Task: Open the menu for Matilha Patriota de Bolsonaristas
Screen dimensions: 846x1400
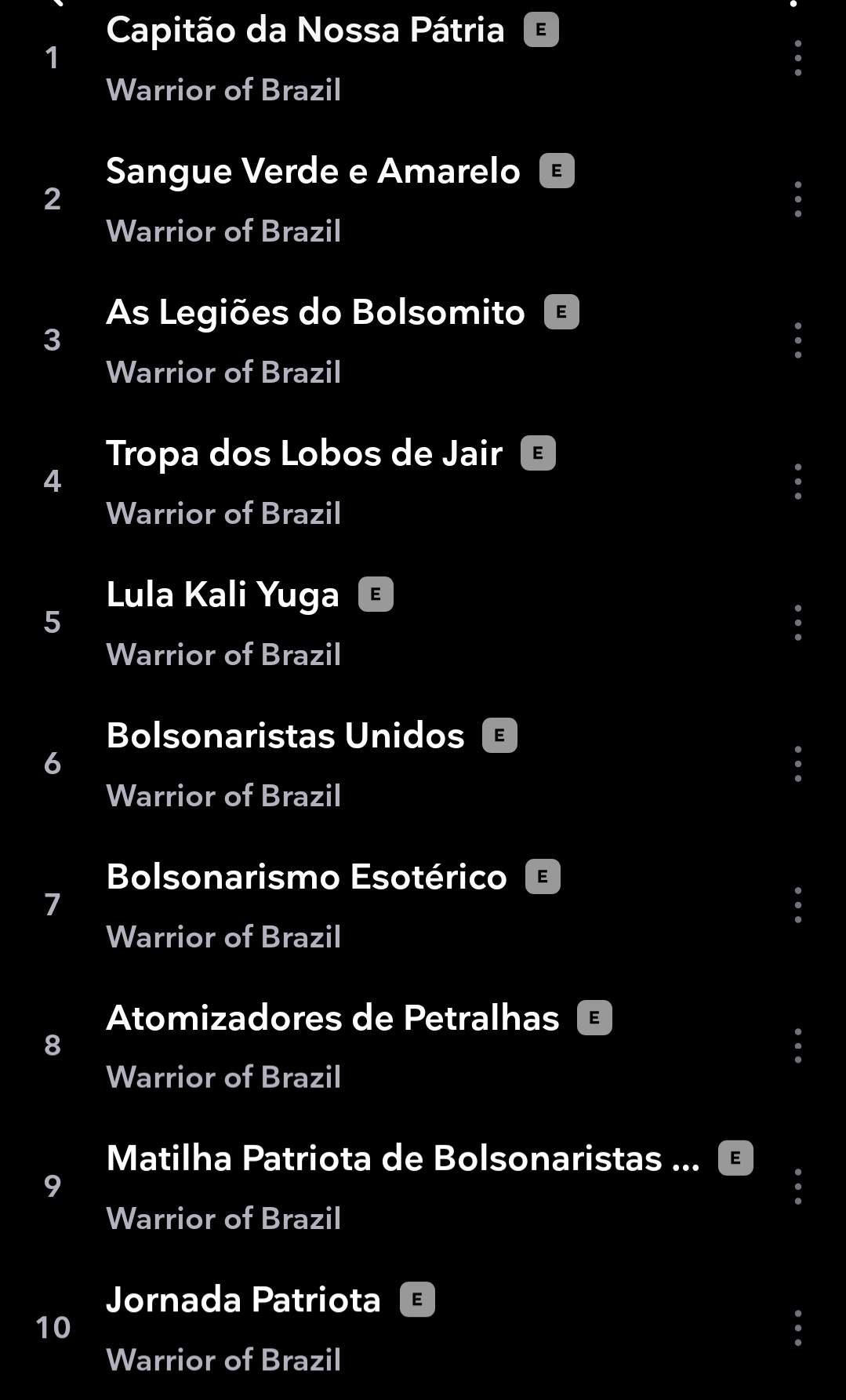Action: pos(797,1187)
